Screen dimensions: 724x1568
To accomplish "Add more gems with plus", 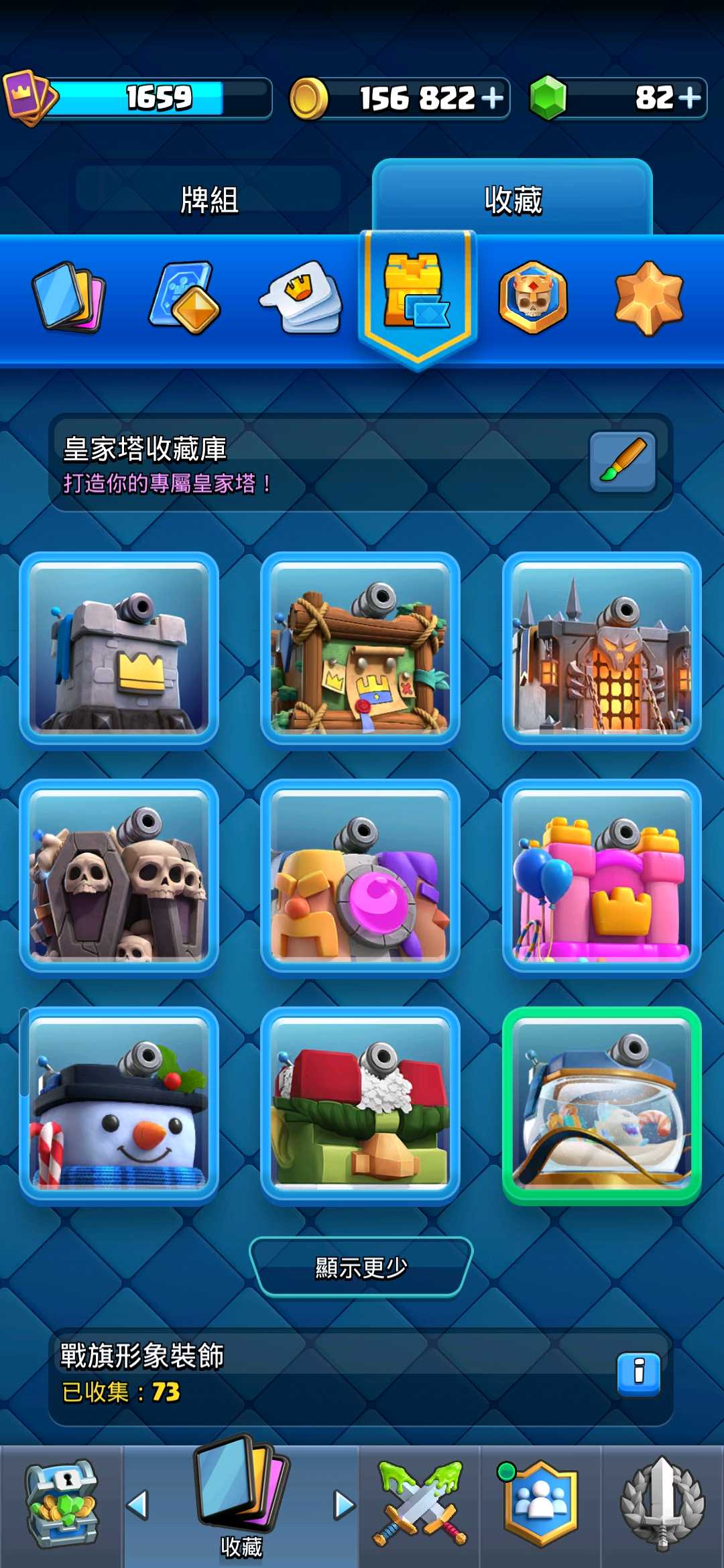I will [x=689, y=99].
